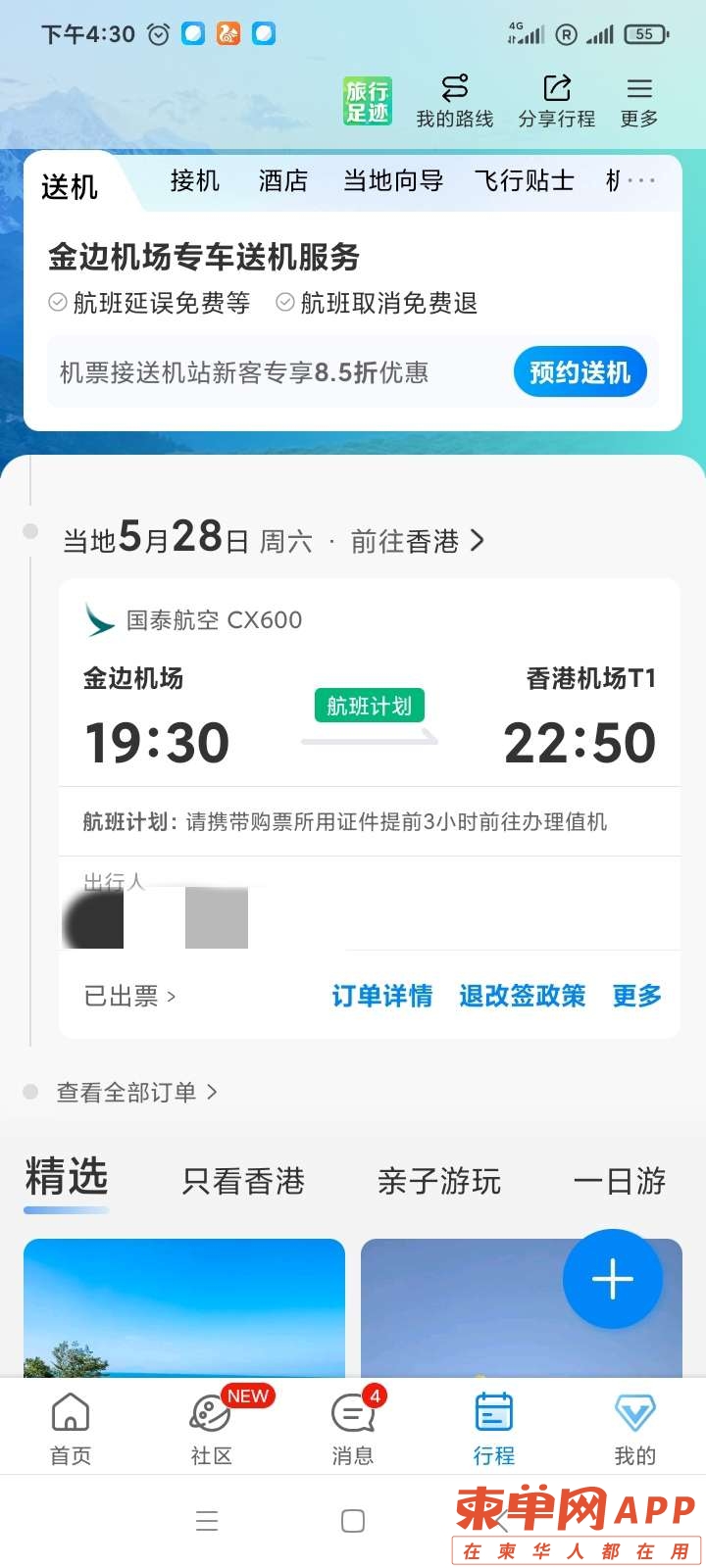The image size is (706, 1568).
Task: Switch to the 接机 tab
Action: (x=194, y=181)
